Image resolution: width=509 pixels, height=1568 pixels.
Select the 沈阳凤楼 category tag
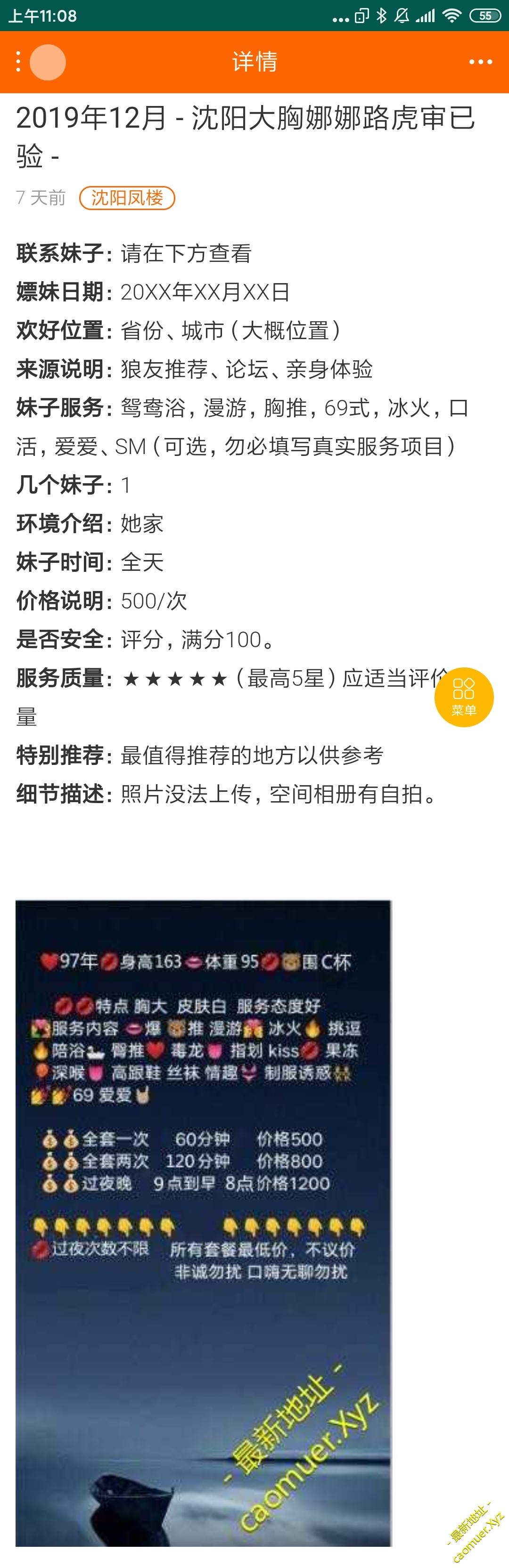pos(127,198)
